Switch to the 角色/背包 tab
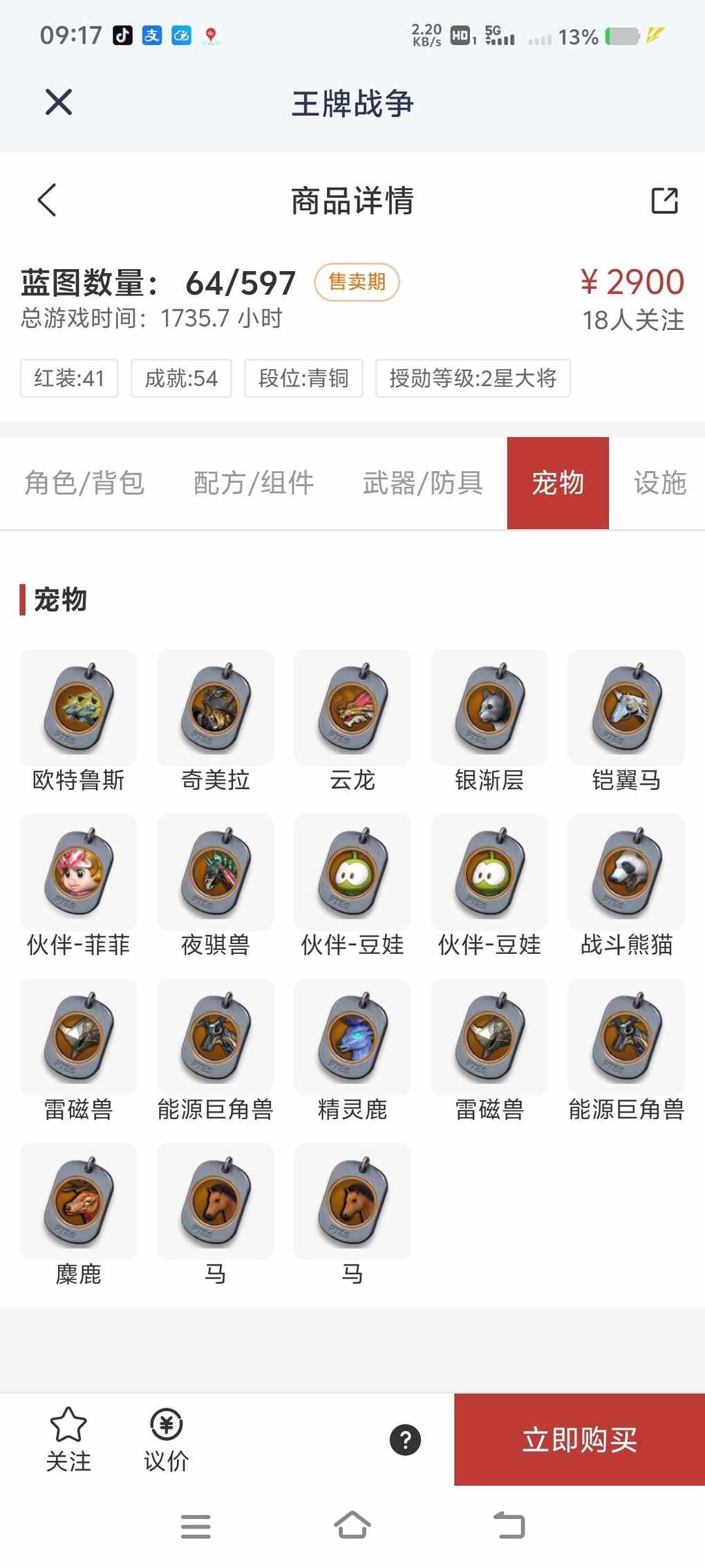The height and width of the screenshot is (1568, 705). tap(84, 483)
